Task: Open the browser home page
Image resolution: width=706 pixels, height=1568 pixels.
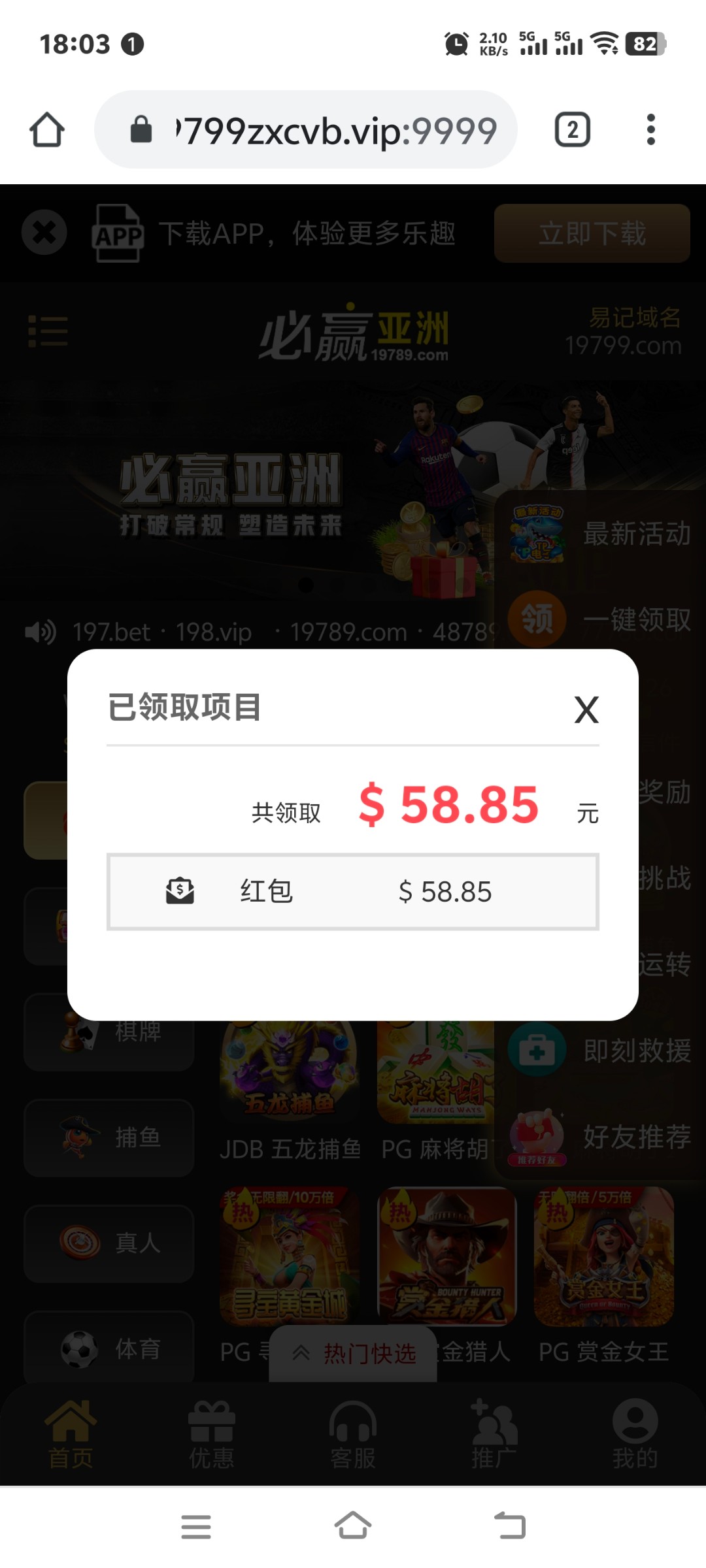Action: (x=47, y=129)
